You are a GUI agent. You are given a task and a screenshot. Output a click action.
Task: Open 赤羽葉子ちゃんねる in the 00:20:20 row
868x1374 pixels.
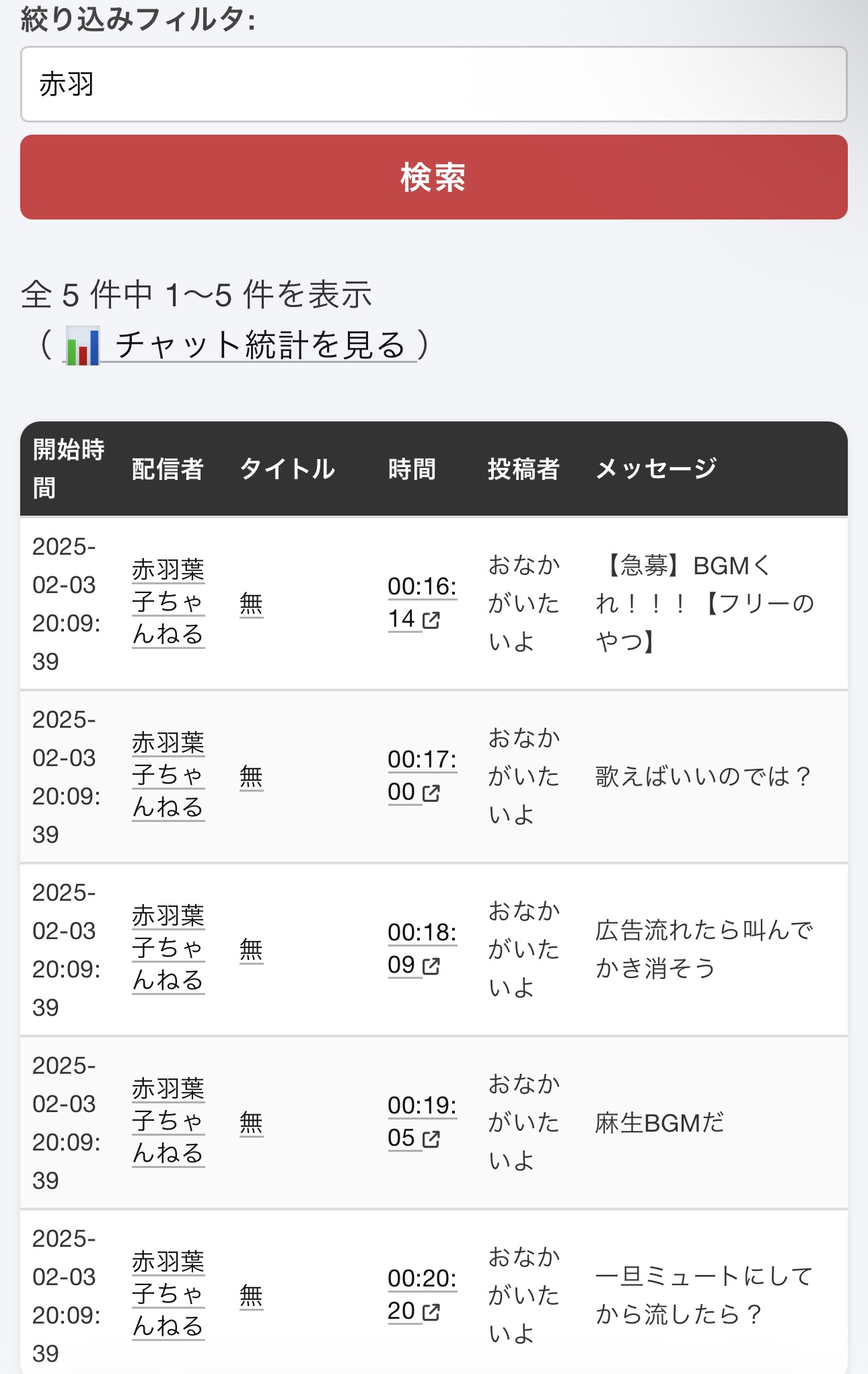(x=168, y=1295)
